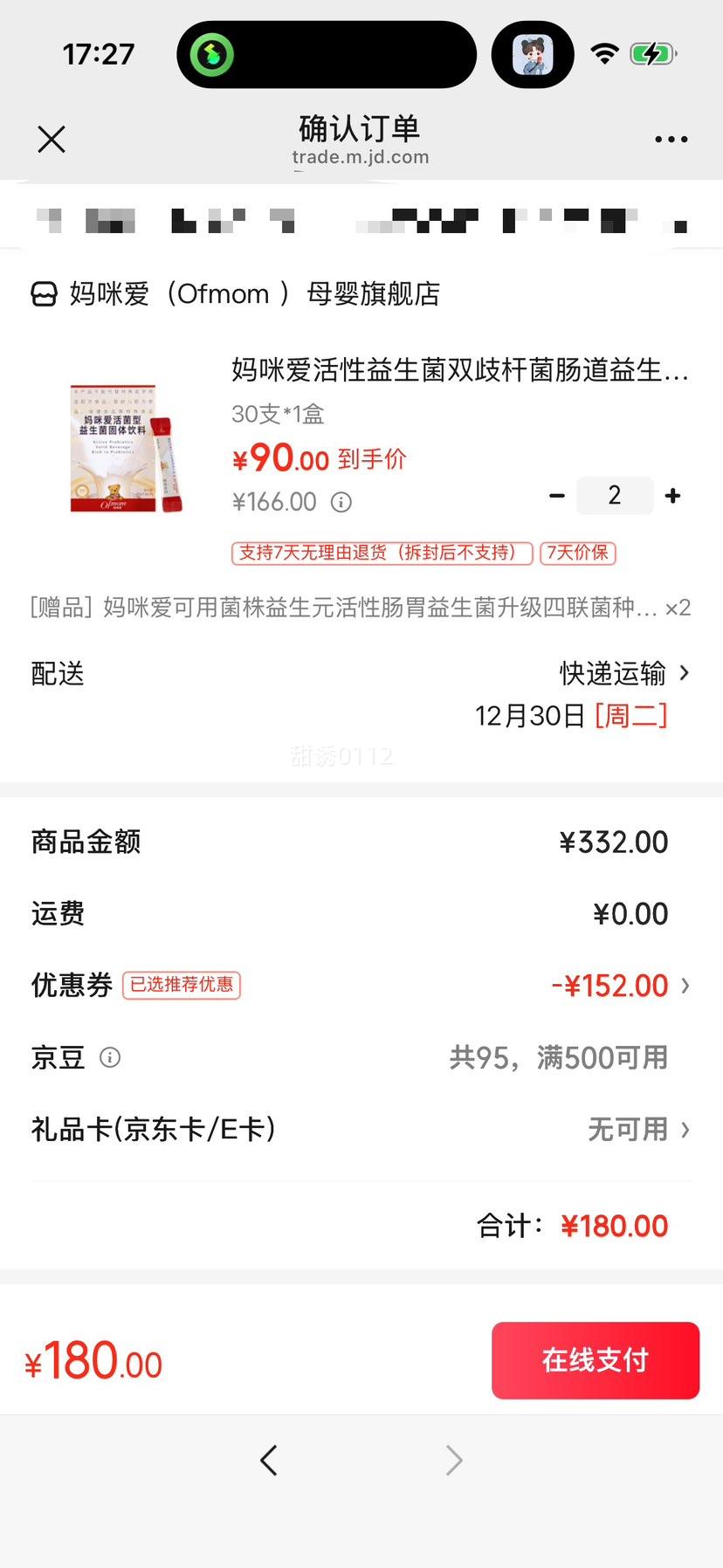Tap the trade.m.jd.com title bar

[361, 157]
